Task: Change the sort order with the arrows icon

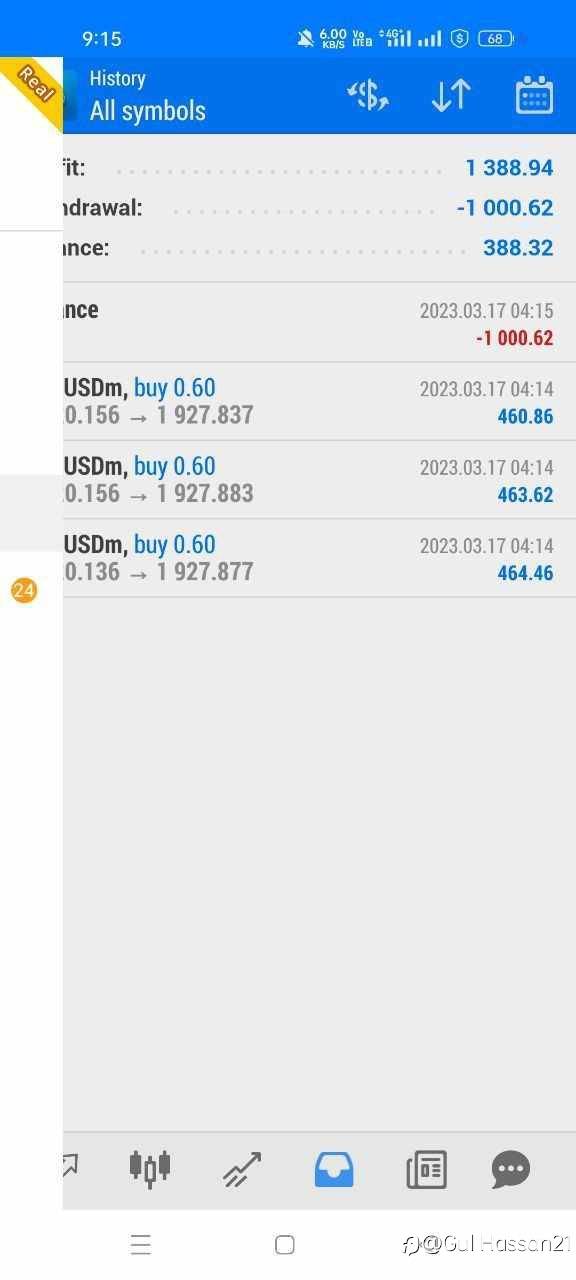Action: tap(451, 95)
